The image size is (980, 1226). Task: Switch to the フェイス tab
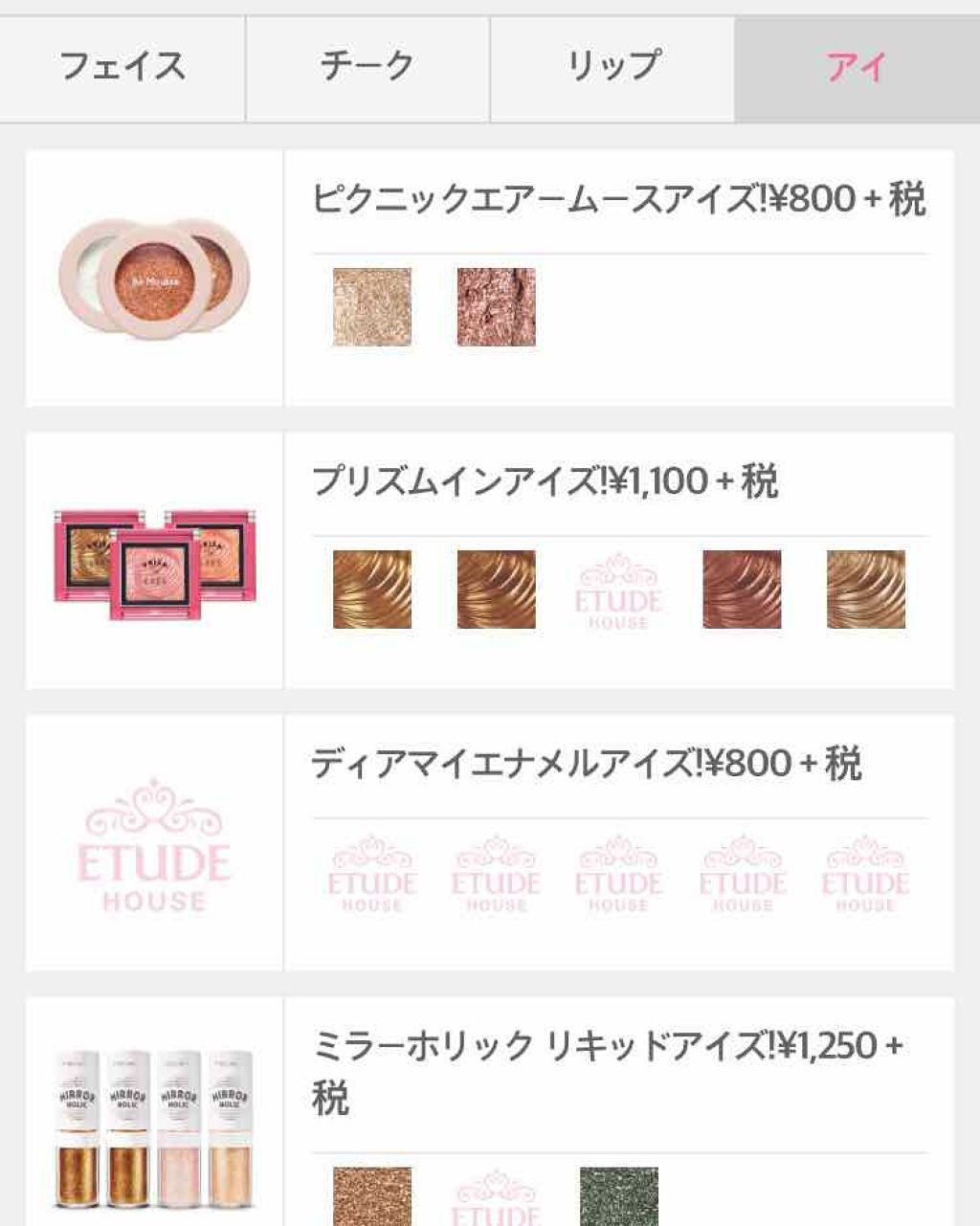coord(122,60)
